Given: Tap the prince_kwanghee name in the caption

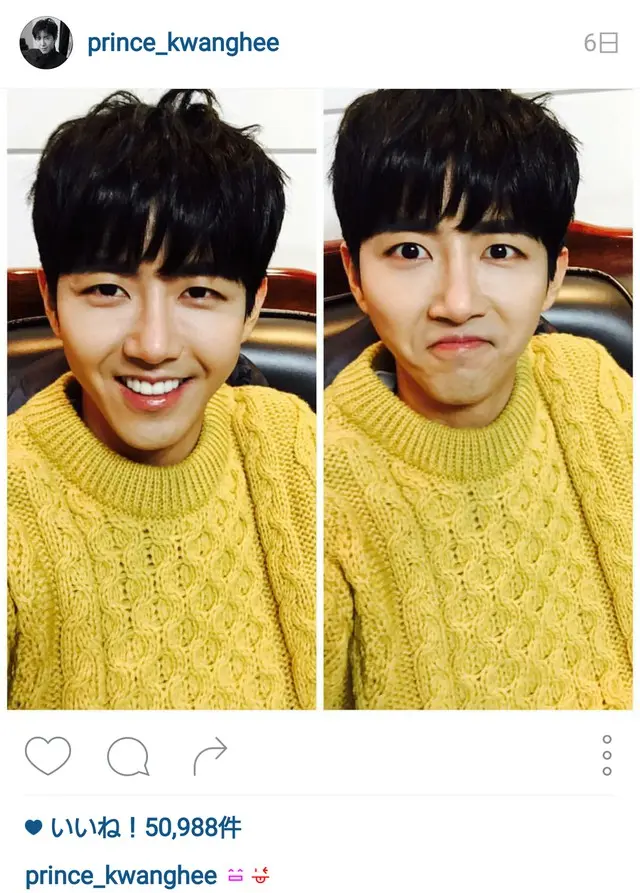Looking at the screenshot, I should (x=120, y=875).
